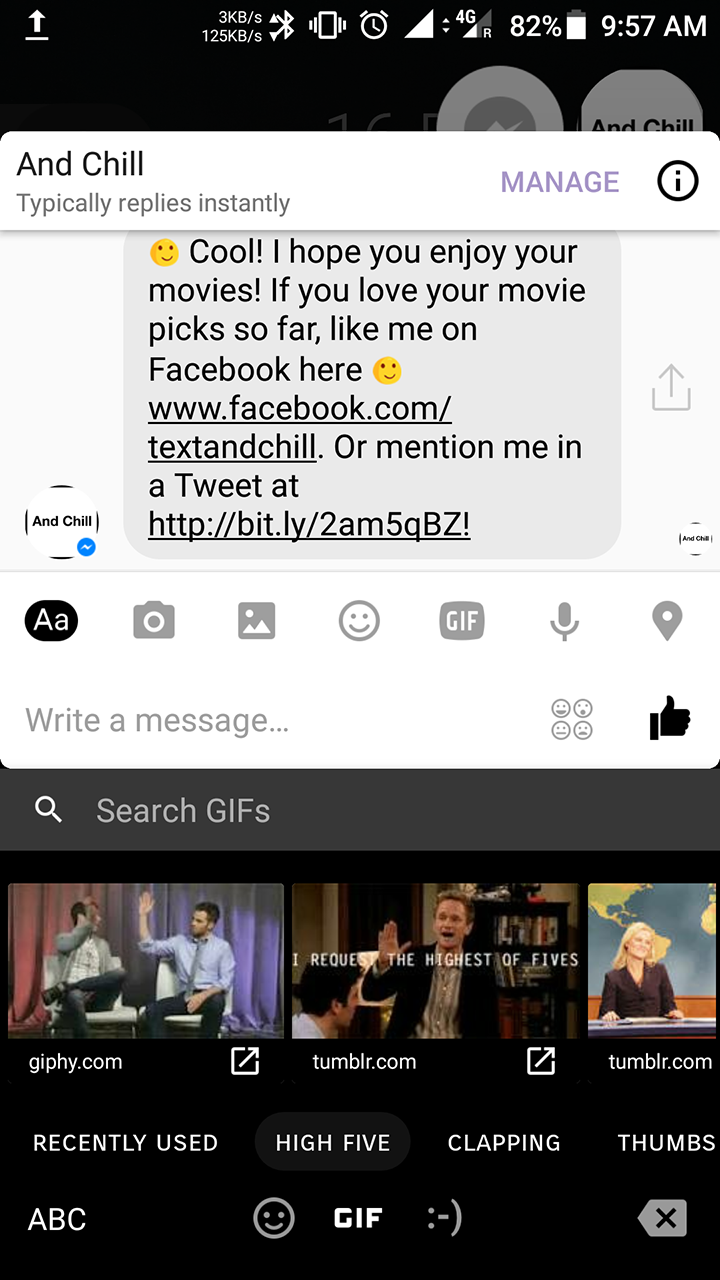Switch to the CLAPPING GIF category
Screen dimensions: 720x1280
tap(504, 1142)
